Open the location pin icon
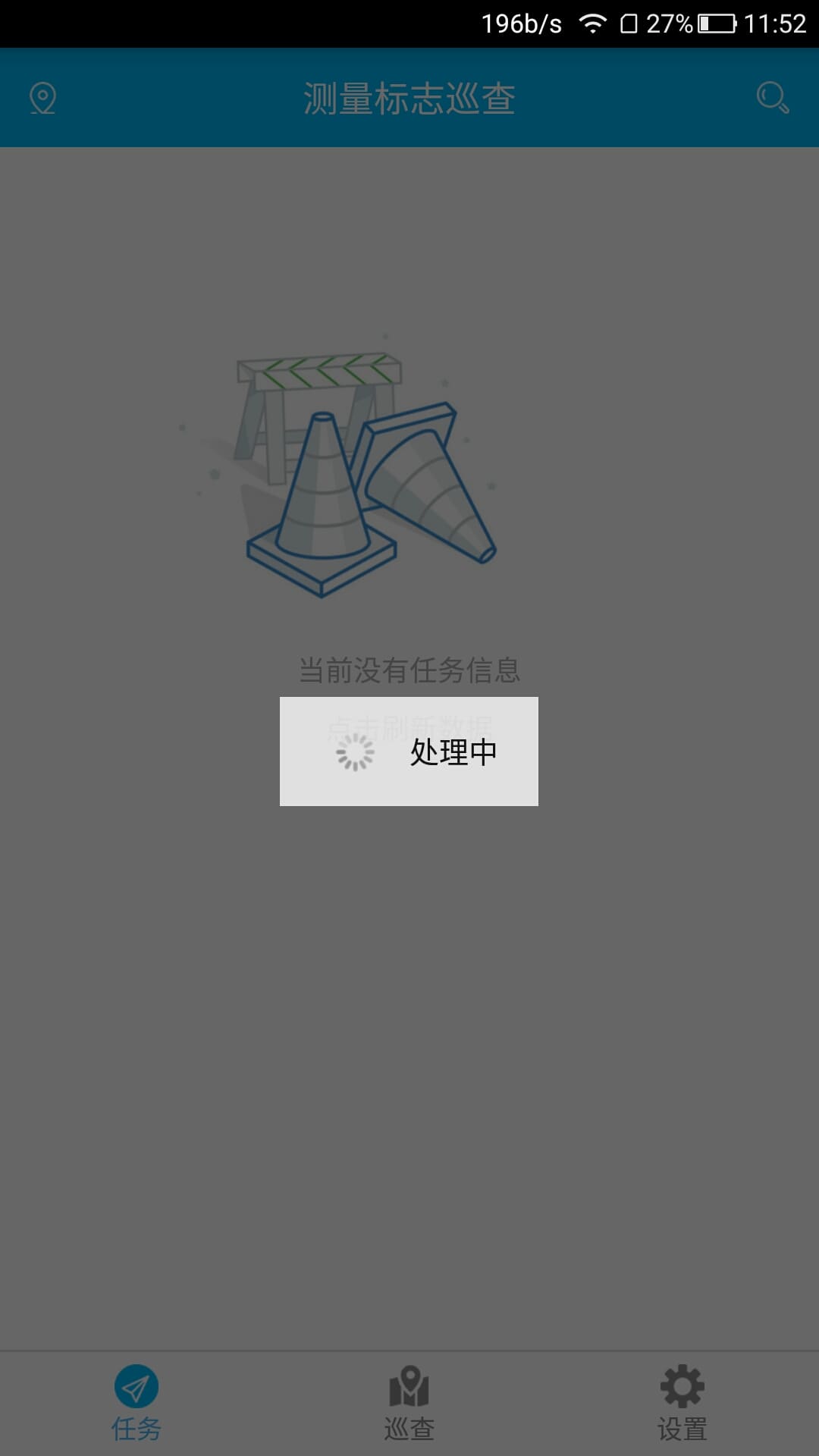 pyautogui.click(x=42, y=99)
